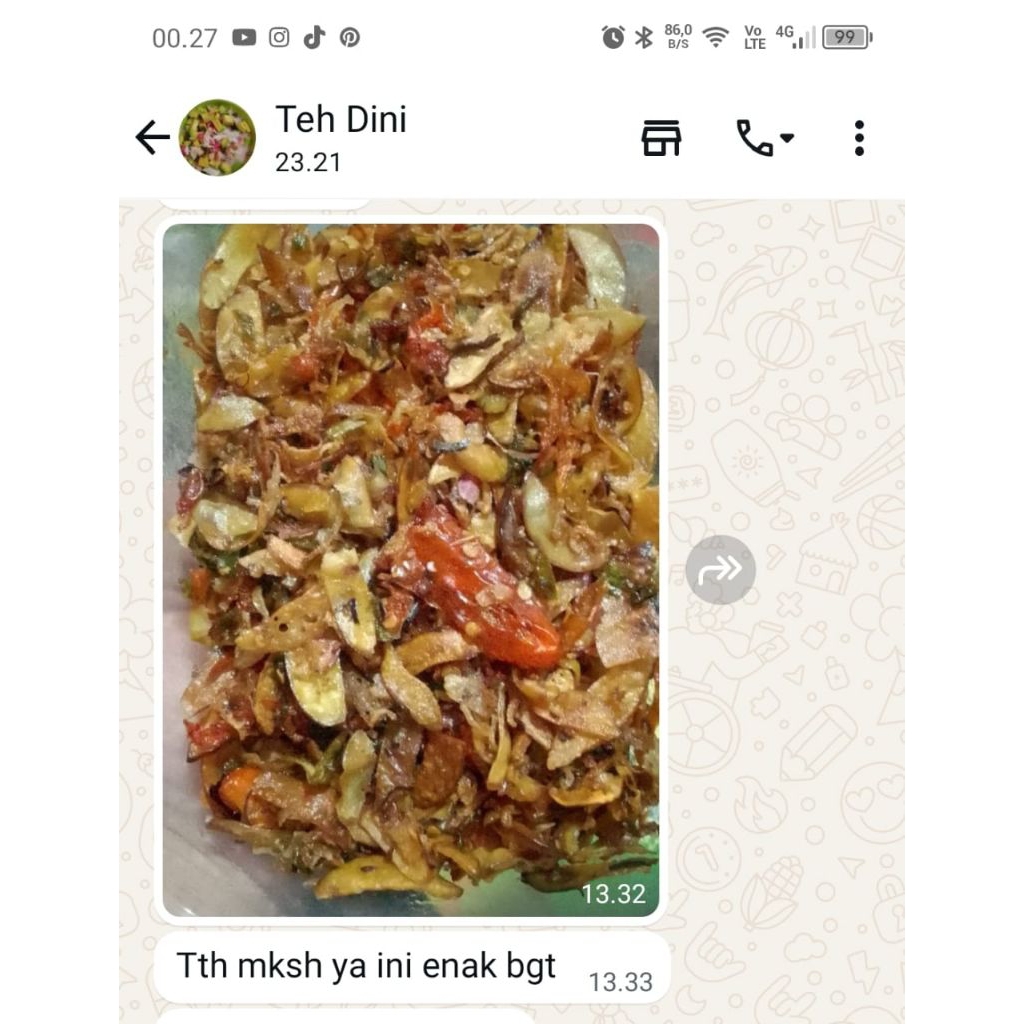The width and height of the screenshot is (1024, 1024).
Task: Go back to the chat list
Action: click(x=152, y=138)
